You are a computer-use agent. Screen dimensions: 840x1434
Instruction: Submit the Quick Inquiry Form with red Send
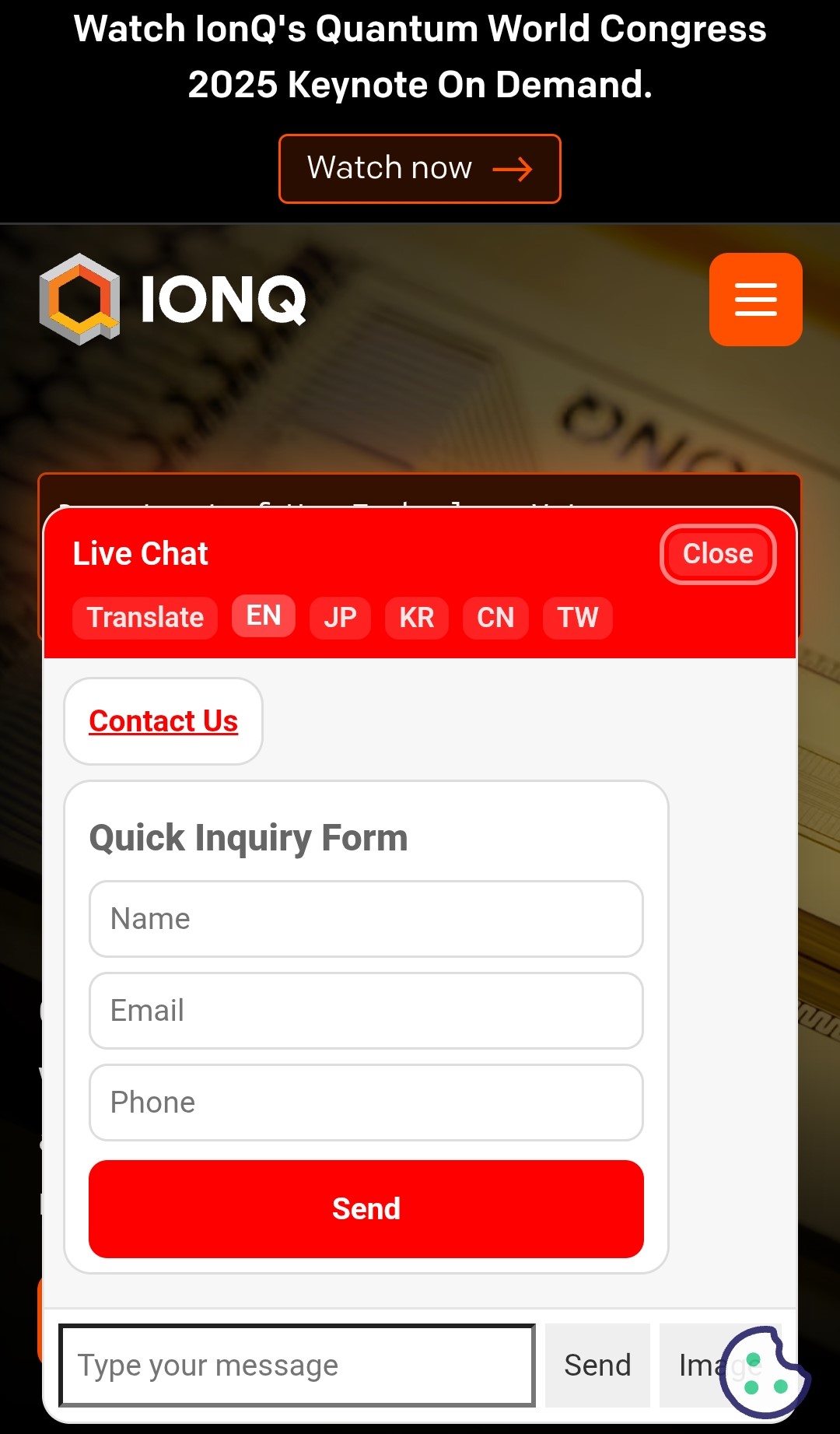click(x=366, y=1208)
